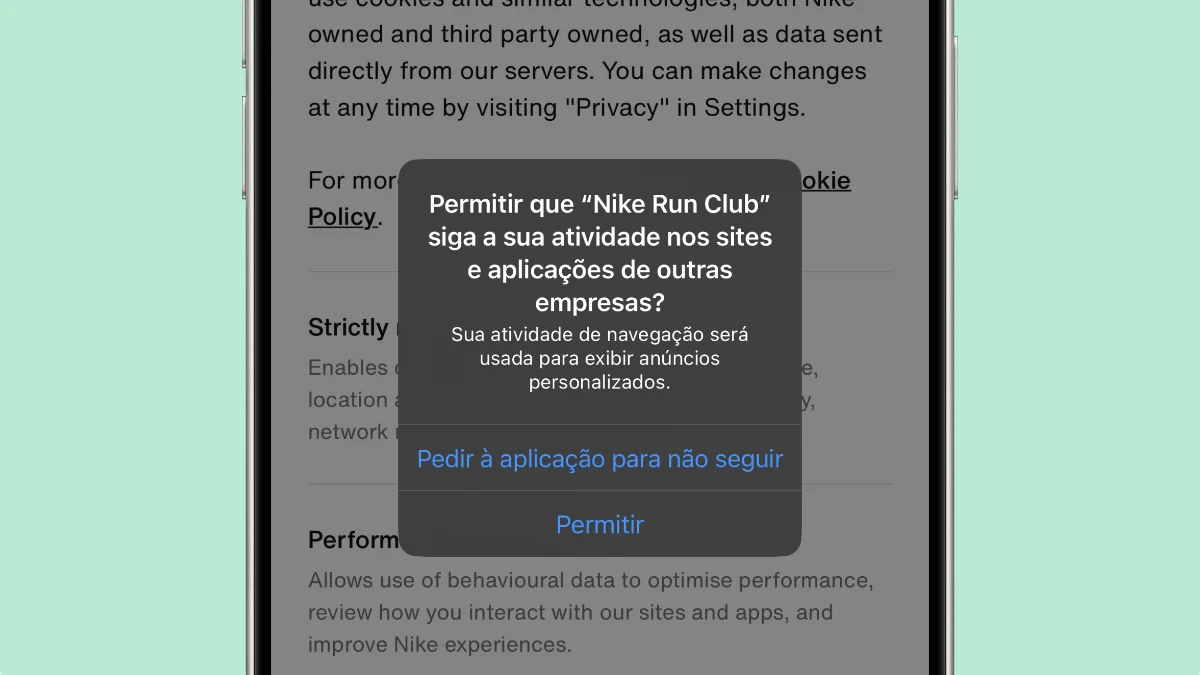
Task: Tap Permitir to allow tracking
Action: [x=599, y=524]
